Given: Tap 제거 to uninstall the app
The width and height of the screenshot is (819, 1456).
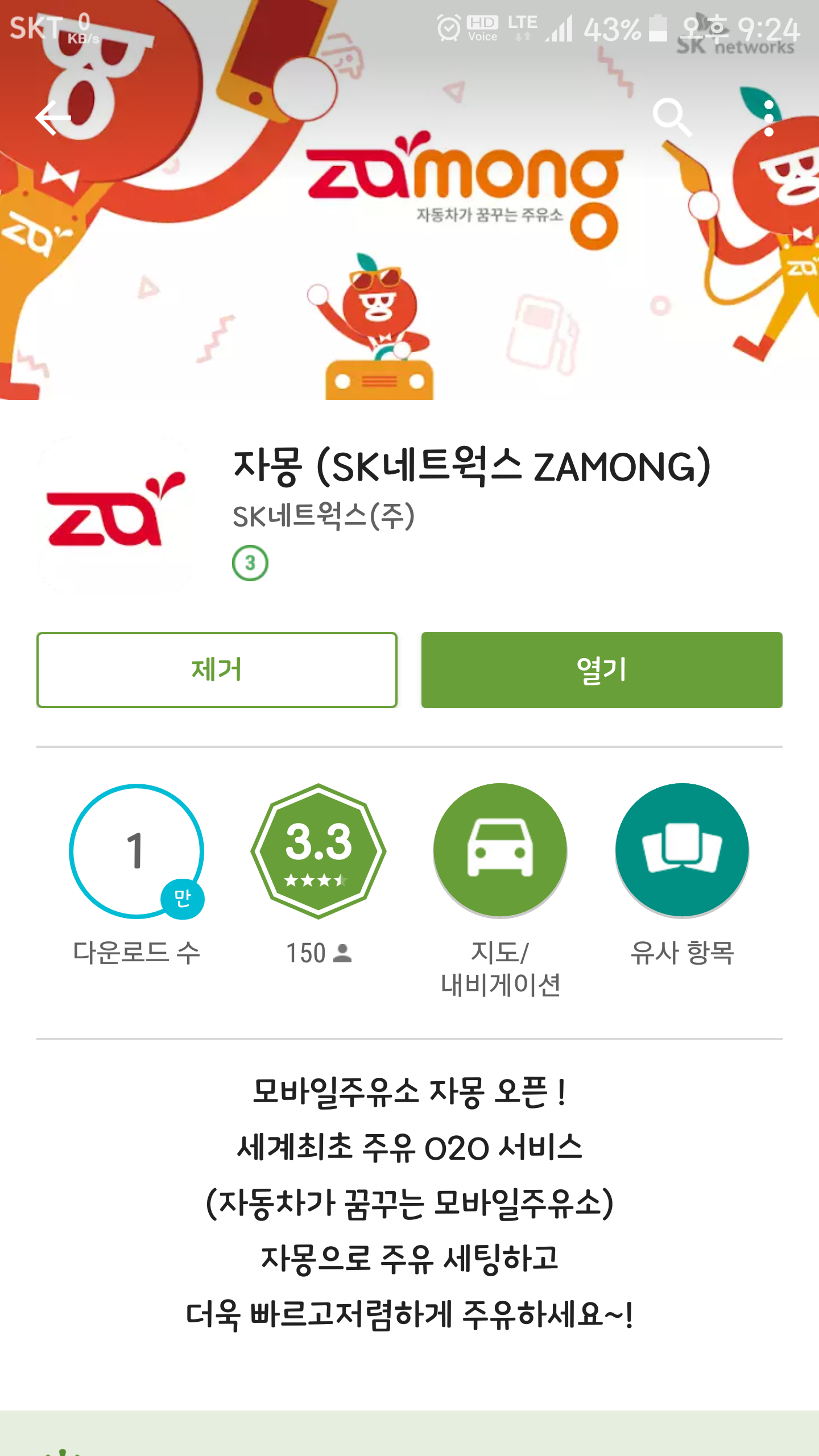Looking at the screenshot, I should 217,670.
